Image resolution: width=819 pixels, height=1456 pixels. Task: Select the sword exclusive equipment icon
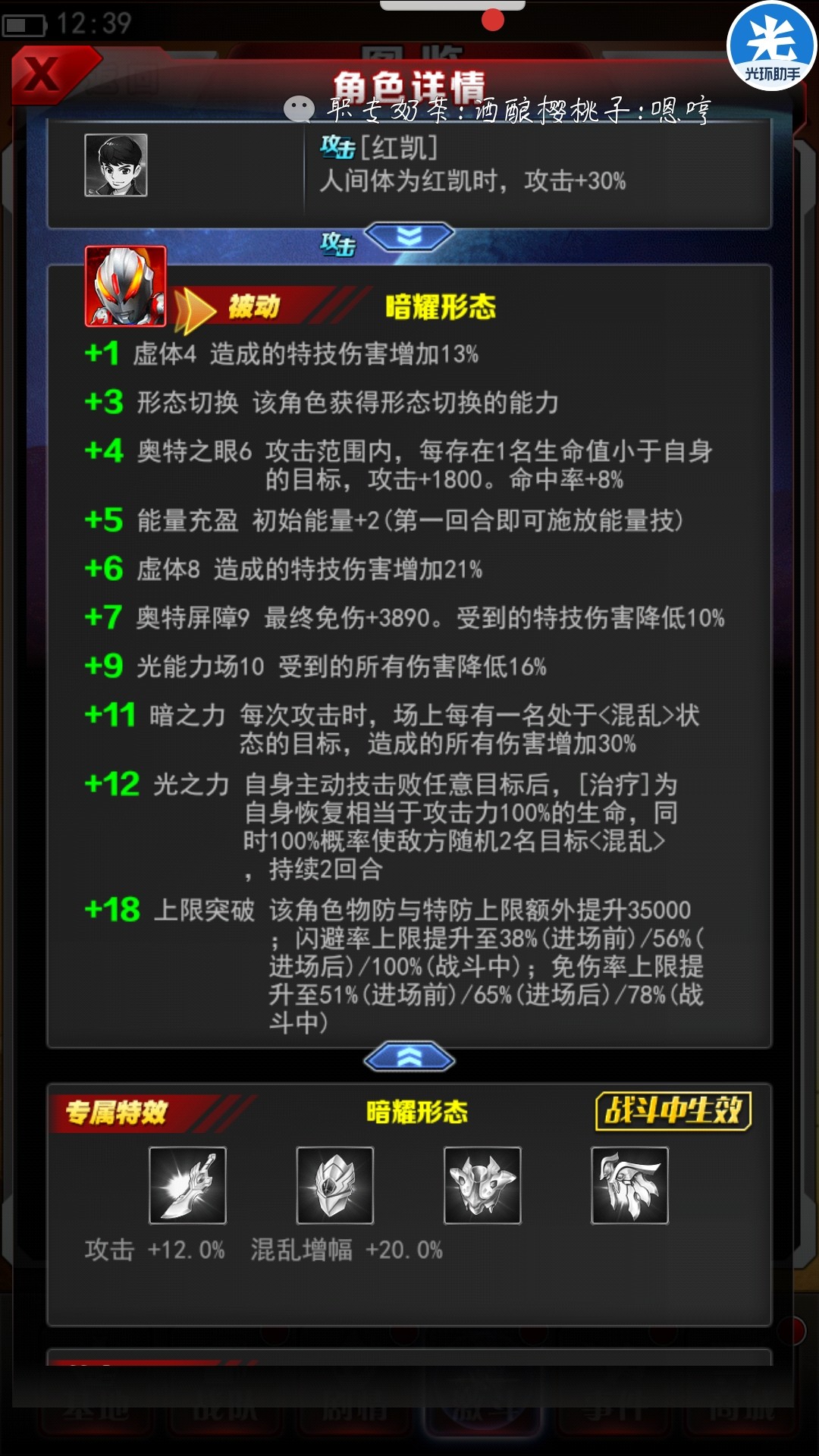coord(187,1185)
